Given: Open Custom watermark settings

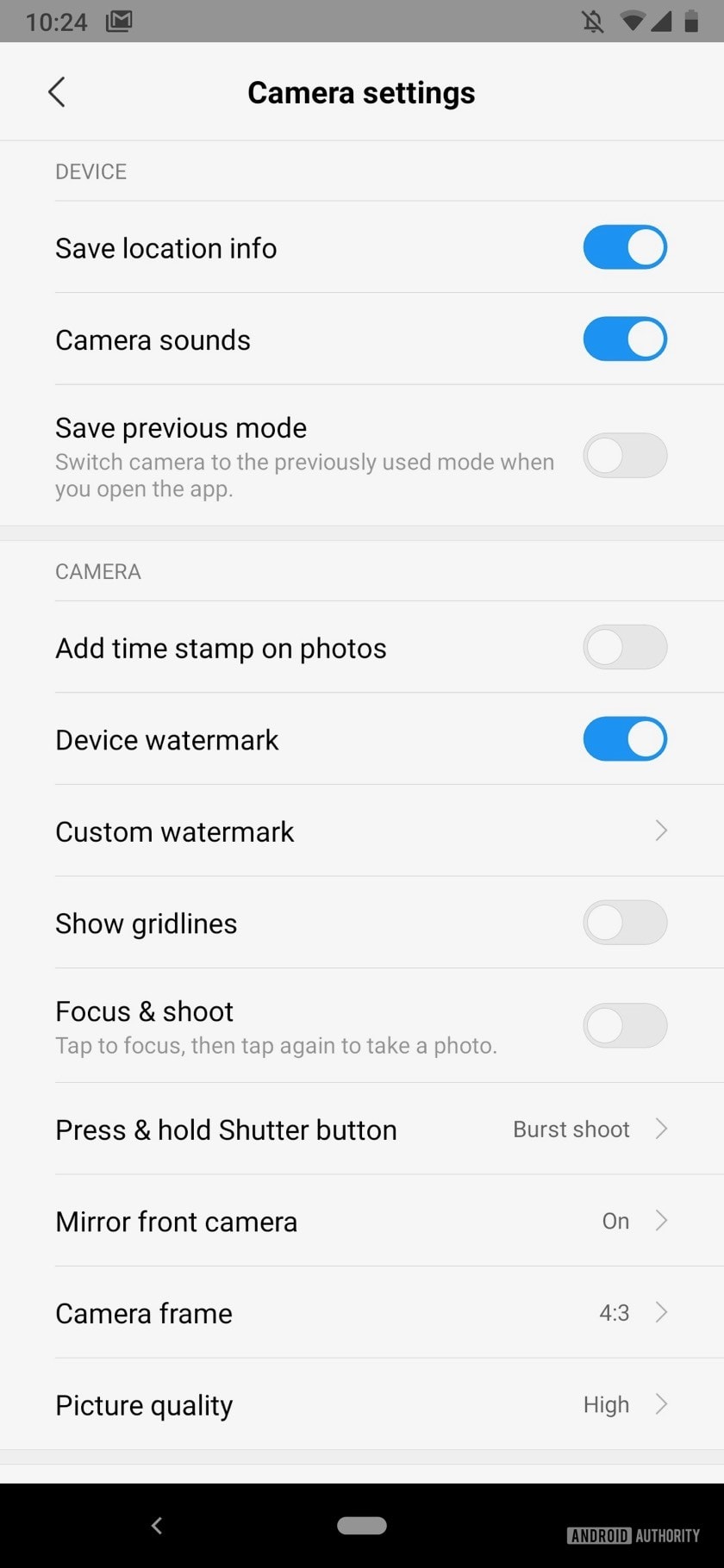Looking at the screenshot, I should point(362,831).
